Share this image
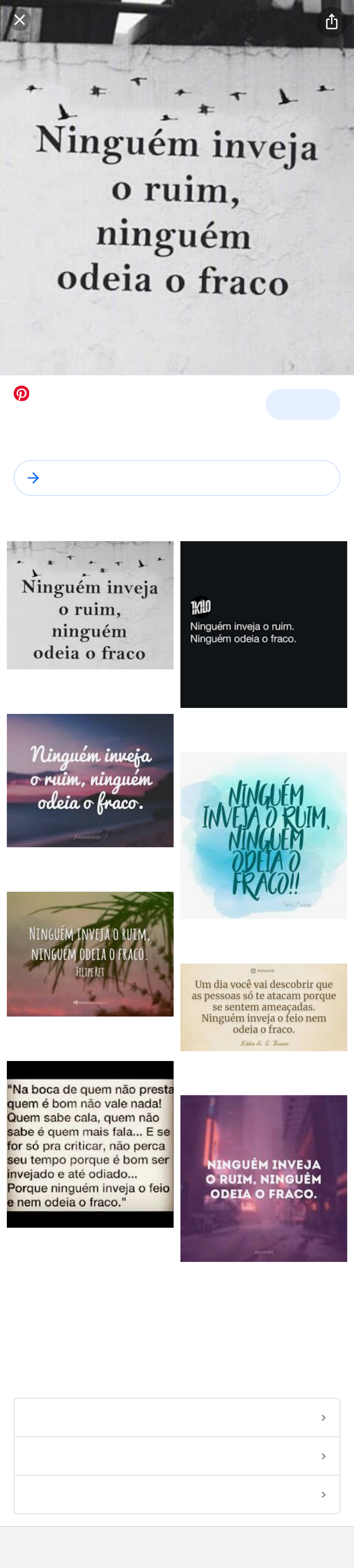 331,22
